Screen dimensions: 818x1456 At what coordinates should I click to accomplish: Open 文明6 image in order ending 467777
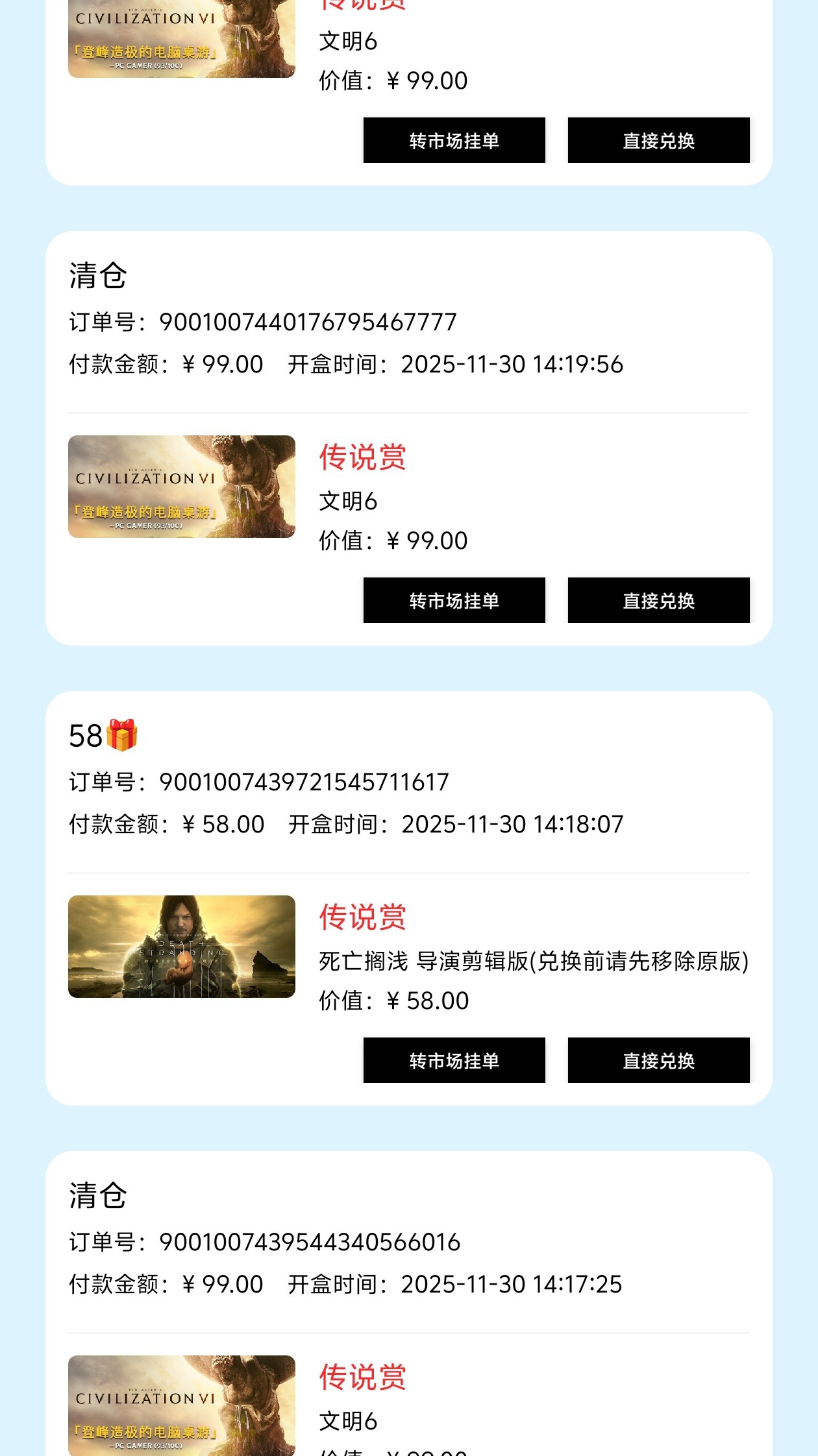(x=182, y=487)
